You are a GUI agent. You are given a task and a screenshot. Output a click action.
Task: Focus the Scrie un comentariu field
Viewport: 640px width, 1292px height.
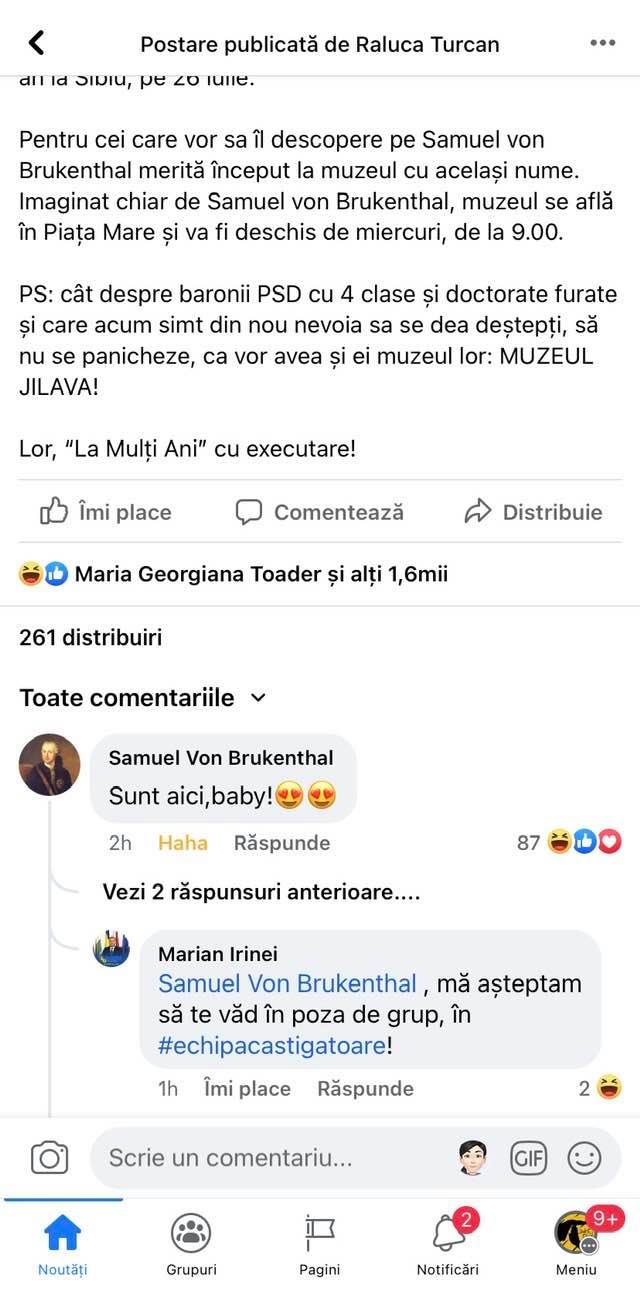tap(270, 1158)
